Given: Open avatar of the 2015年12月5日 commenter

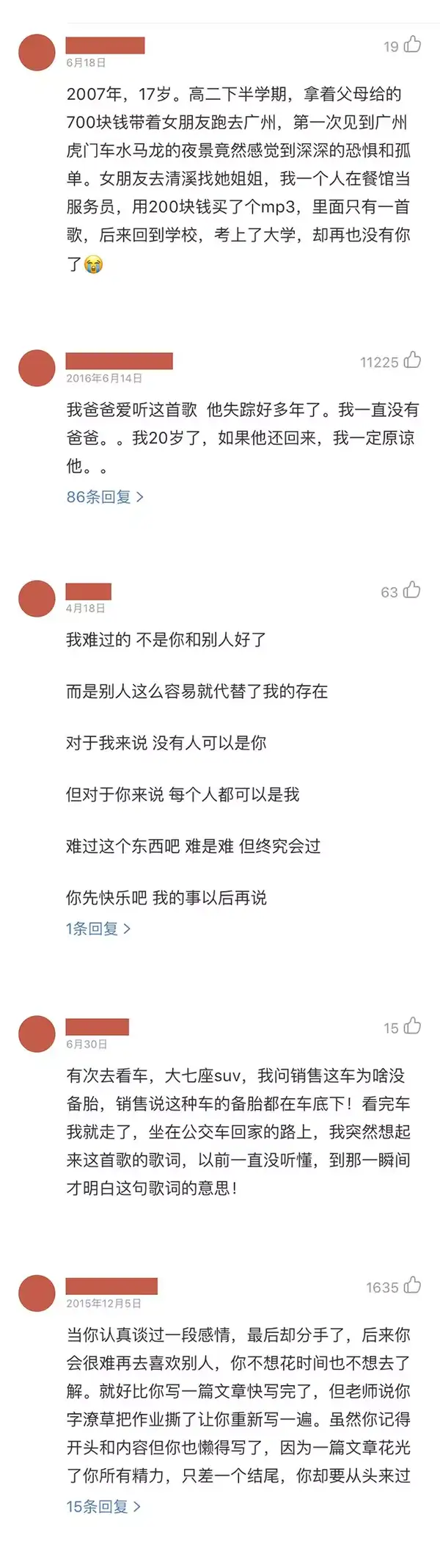Looking at the screenshot, I should click(x=37, y=1293).
